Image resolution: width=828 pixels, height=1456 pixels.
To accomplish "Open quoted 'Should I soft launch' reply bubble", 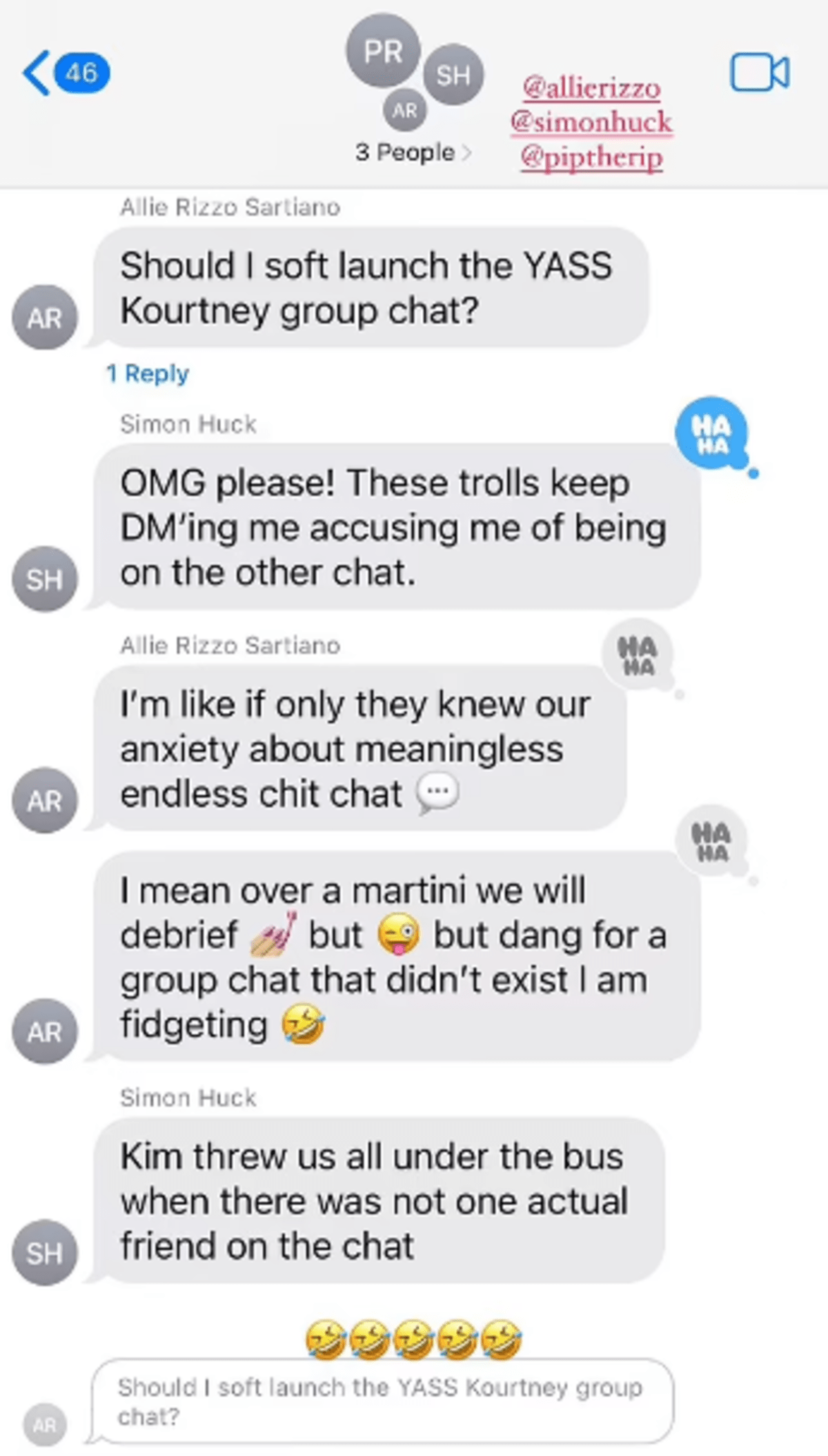I will pos(382,1401).
